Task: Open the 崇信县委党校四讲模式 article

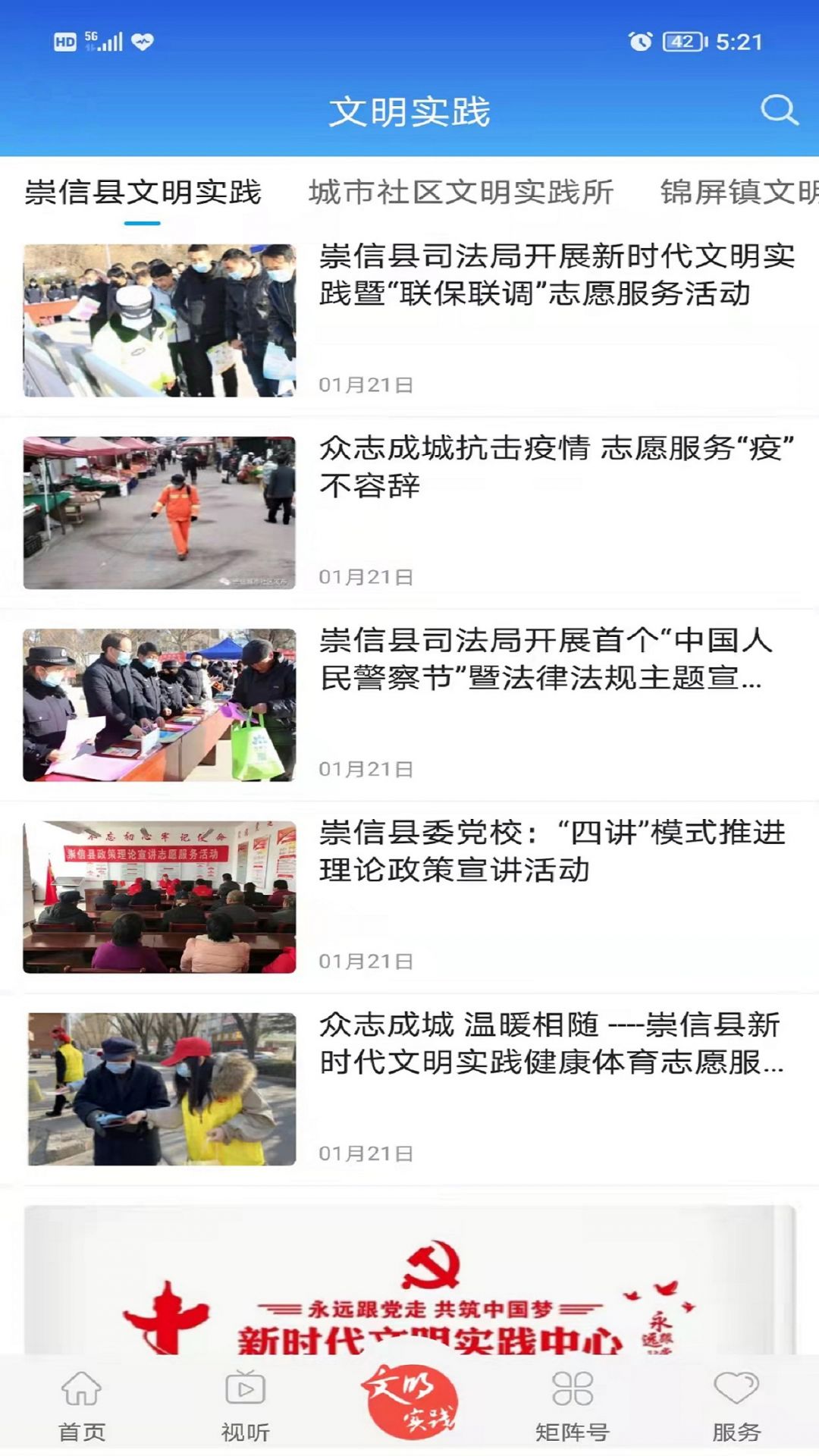Action: point(554,857)
